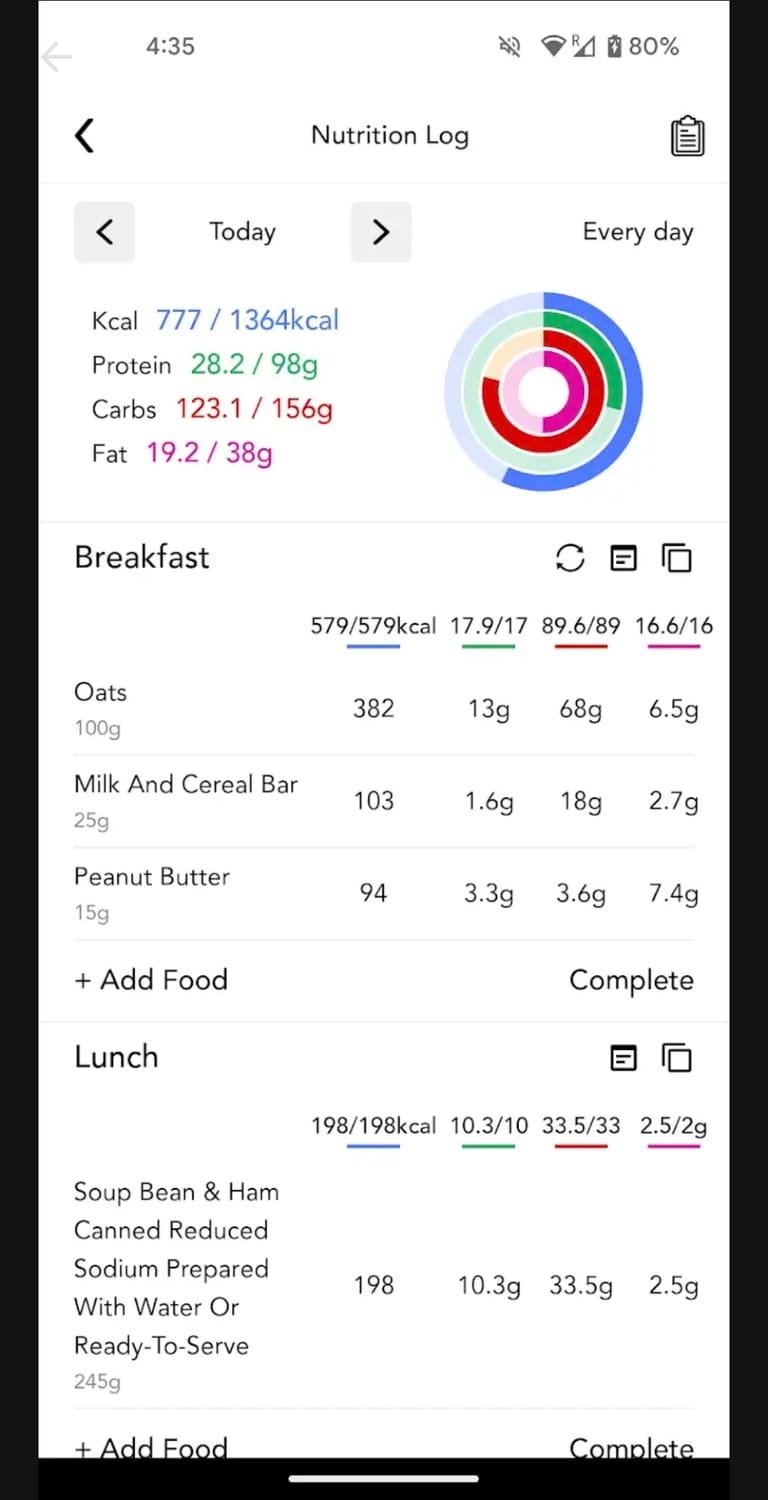Open the Peanut Butter entry
The height and width of the screenshot is (1500, 768).
384,893
